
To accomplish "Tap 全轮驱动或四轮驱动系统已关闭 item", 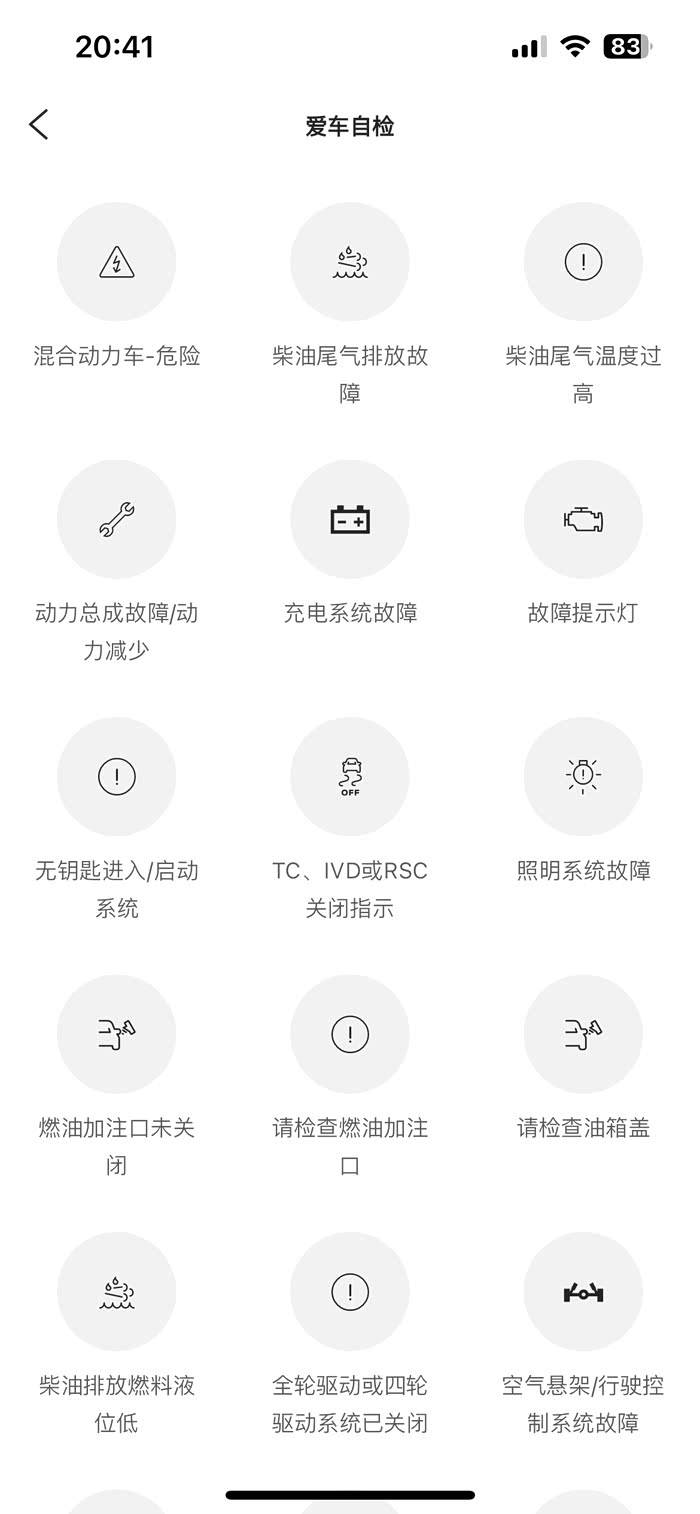I will pos(350,1291).
